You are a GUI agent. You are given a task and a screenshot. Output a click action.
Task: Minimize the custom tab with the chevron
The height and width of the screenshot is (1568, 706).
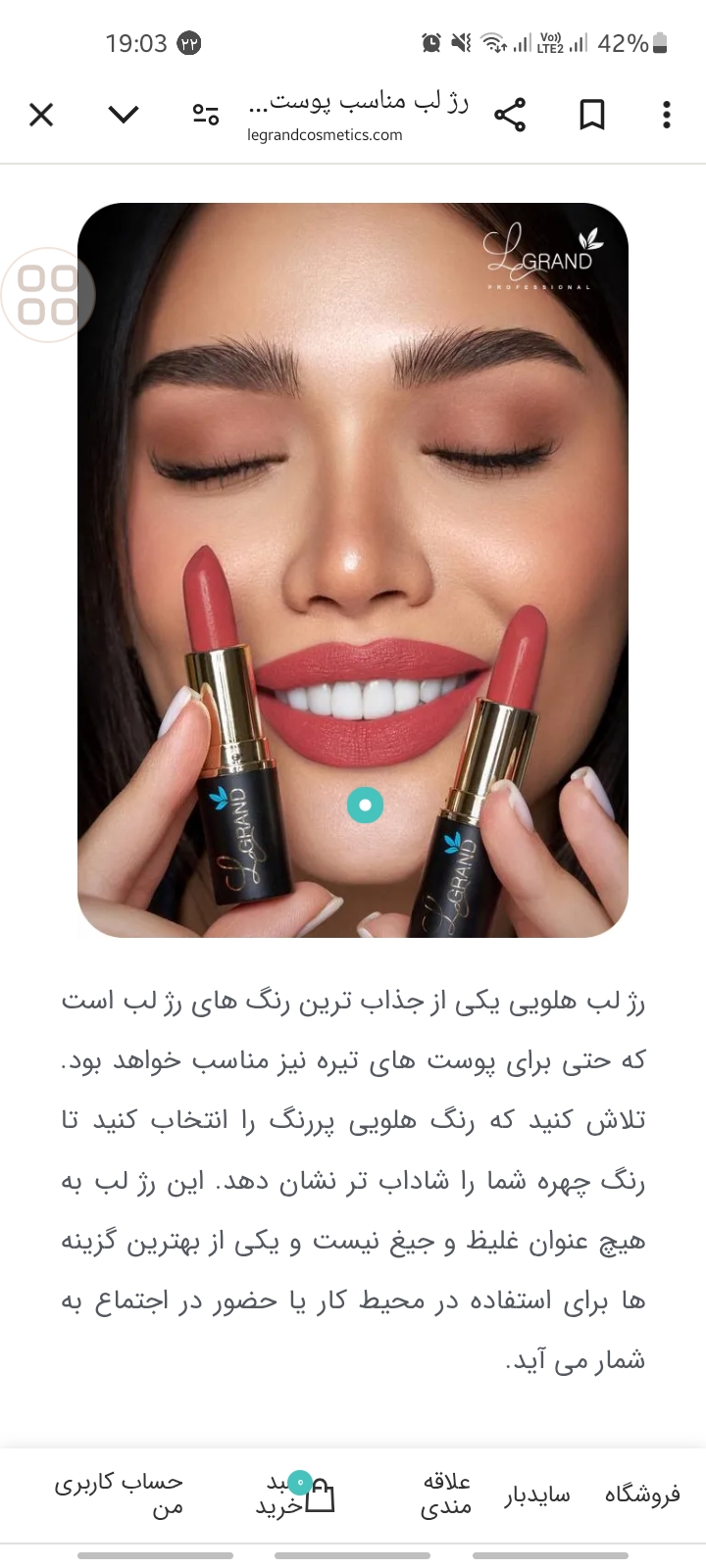pos(124,116)
